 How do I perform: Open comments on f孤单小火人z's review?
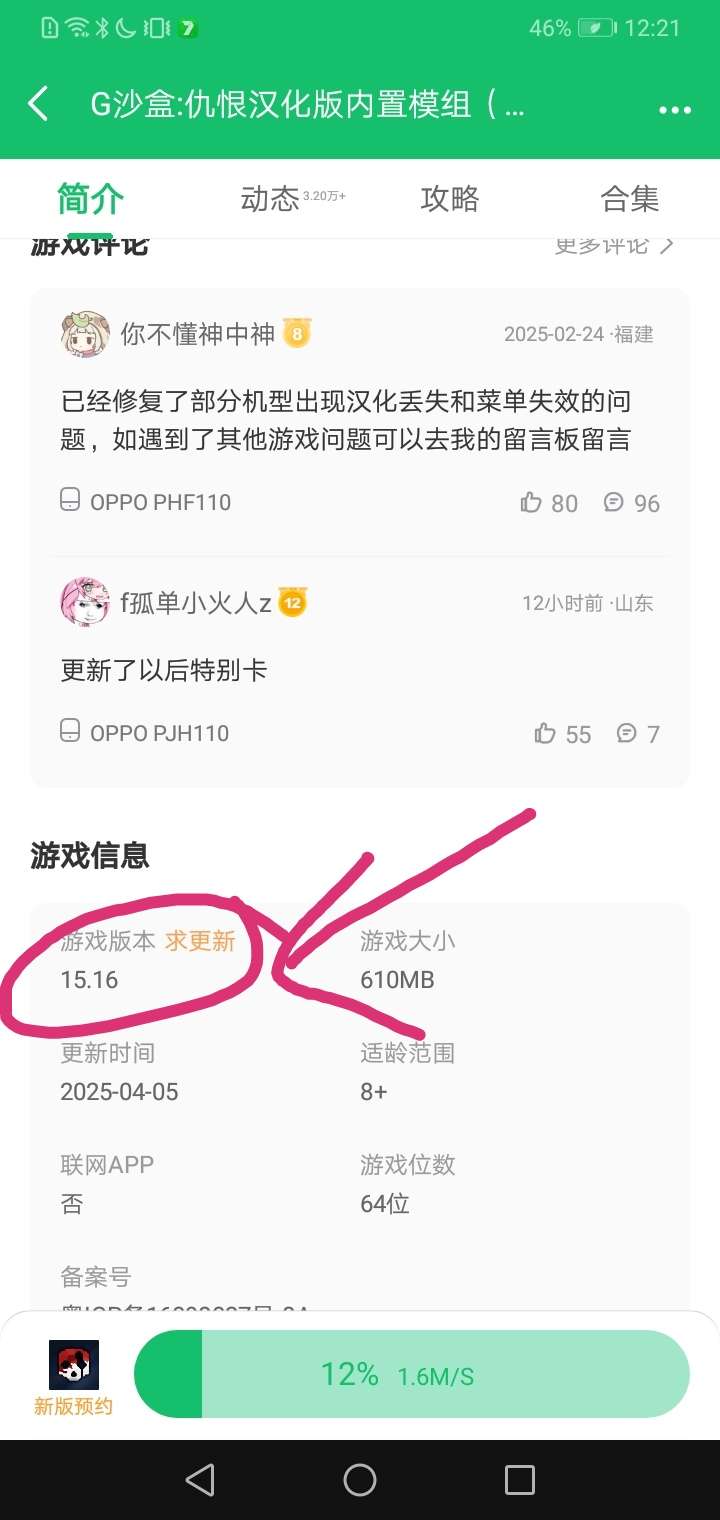click(639, 734)
